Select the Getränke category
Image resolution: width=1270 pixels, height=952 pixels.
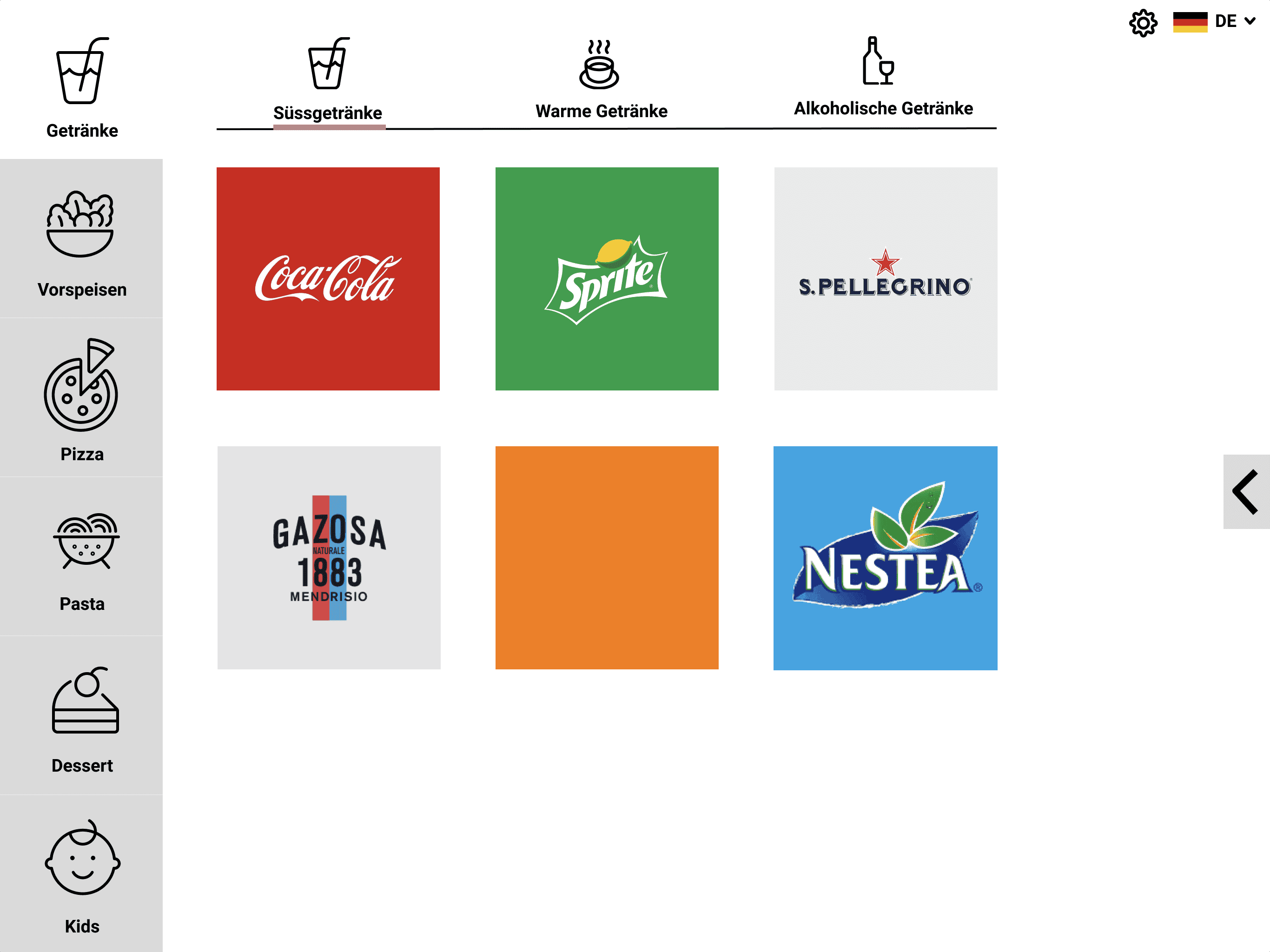click(81, 86)
